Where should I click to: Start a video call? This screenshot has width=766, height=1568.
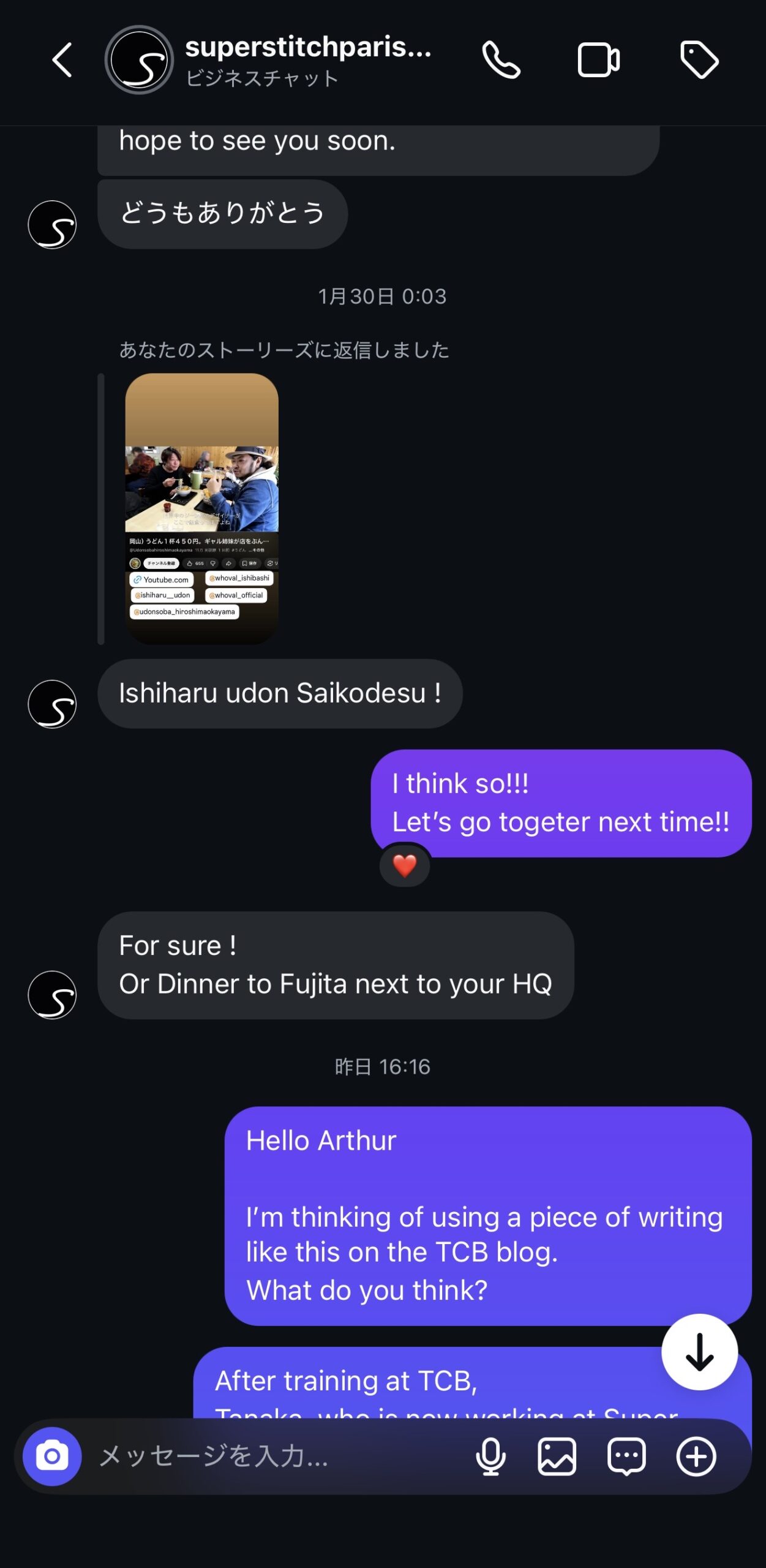(x=598, y=60)
